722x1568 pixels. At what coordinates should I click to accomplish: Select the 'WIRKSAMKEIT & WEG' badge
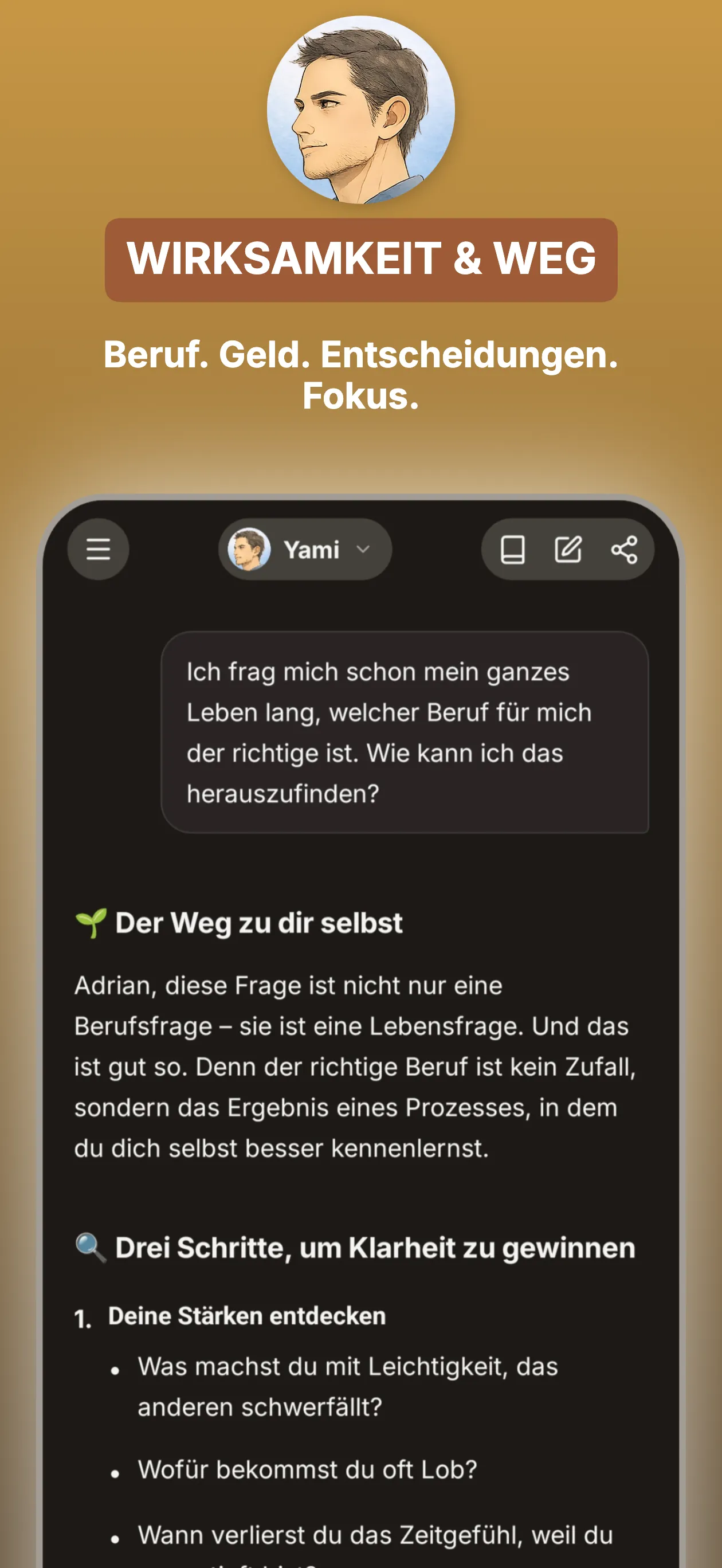click(x=361, y=260)
